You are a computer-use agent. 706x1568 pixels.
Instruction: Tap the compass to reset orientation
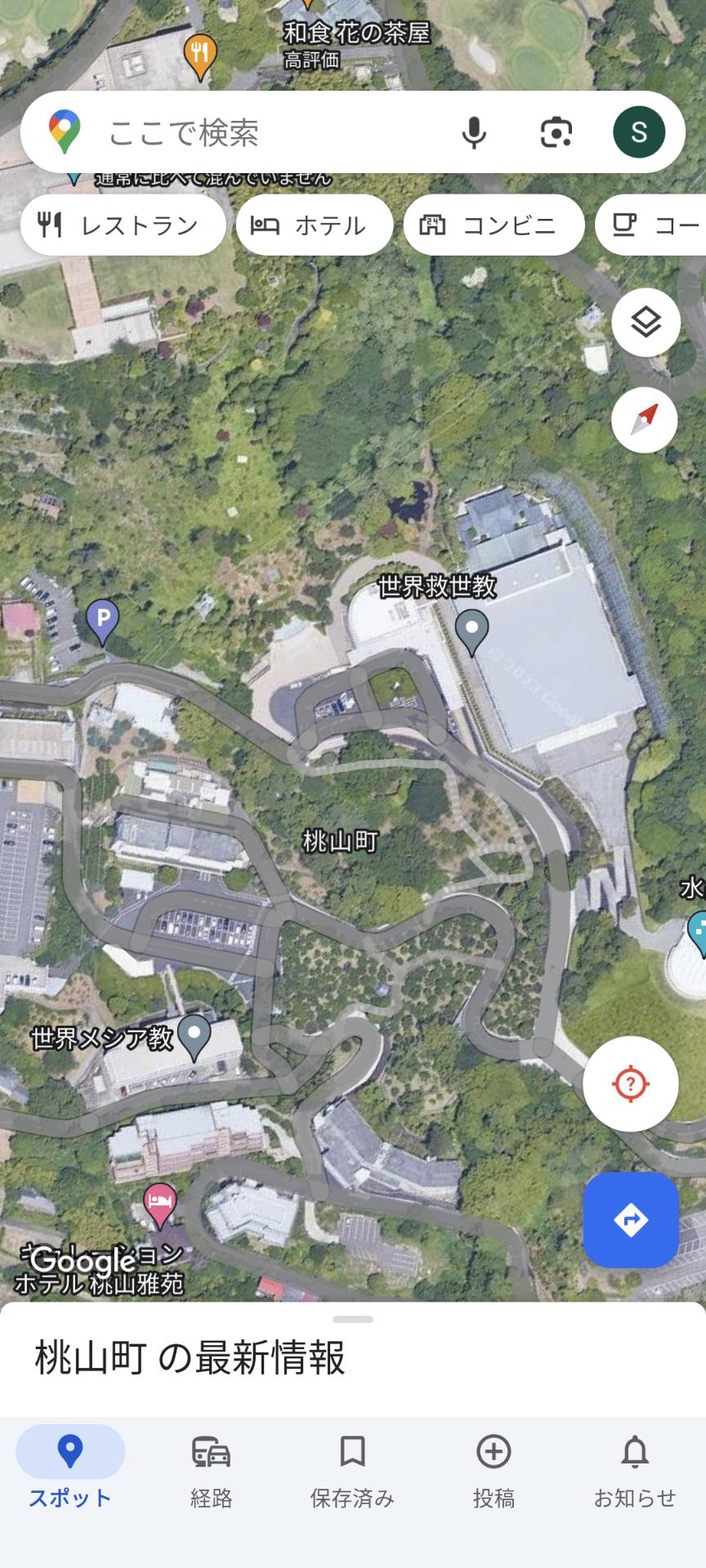pos(645,420)
